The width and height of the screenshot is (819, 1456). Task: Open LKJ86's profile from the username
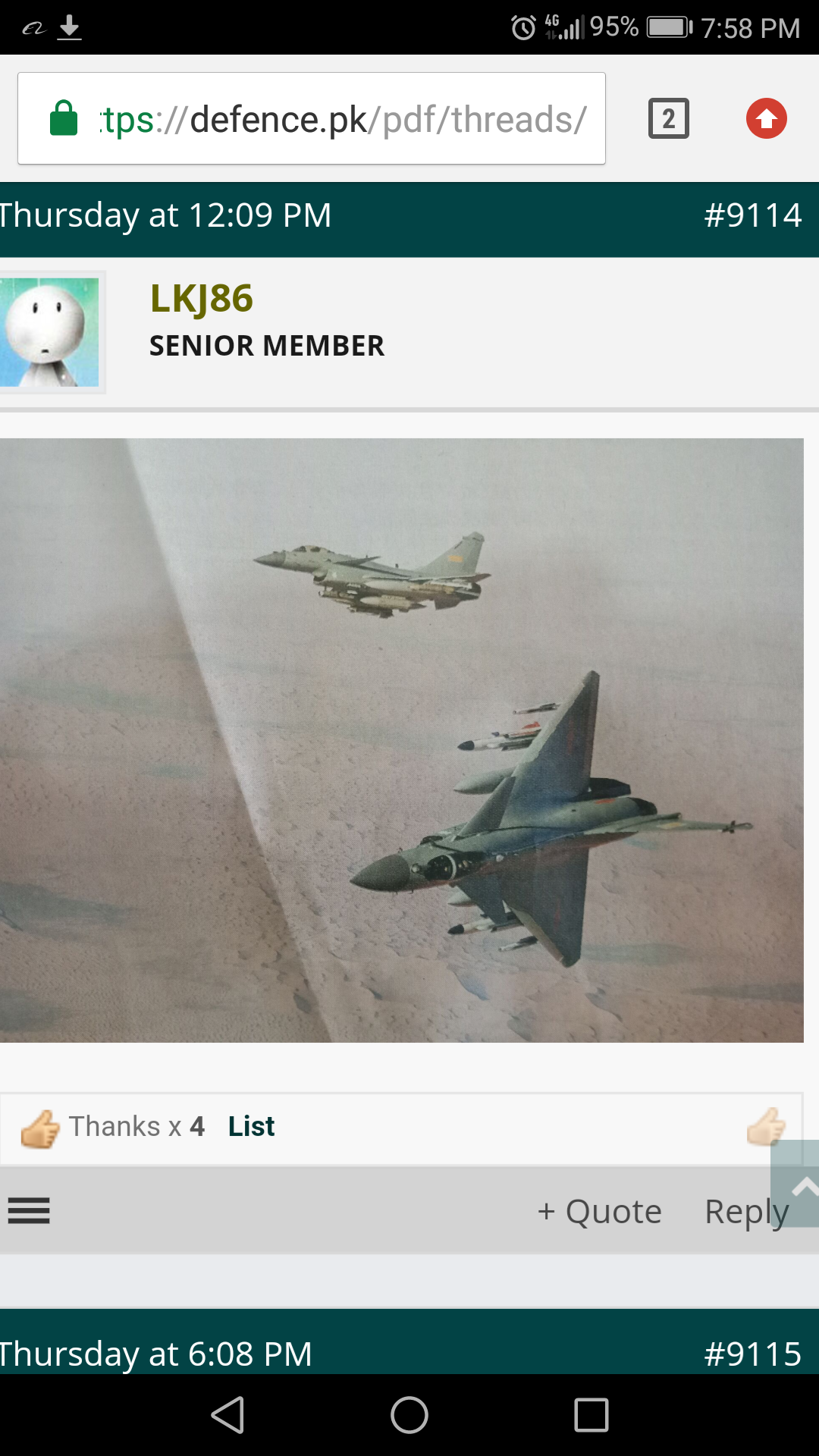point(202,299)
